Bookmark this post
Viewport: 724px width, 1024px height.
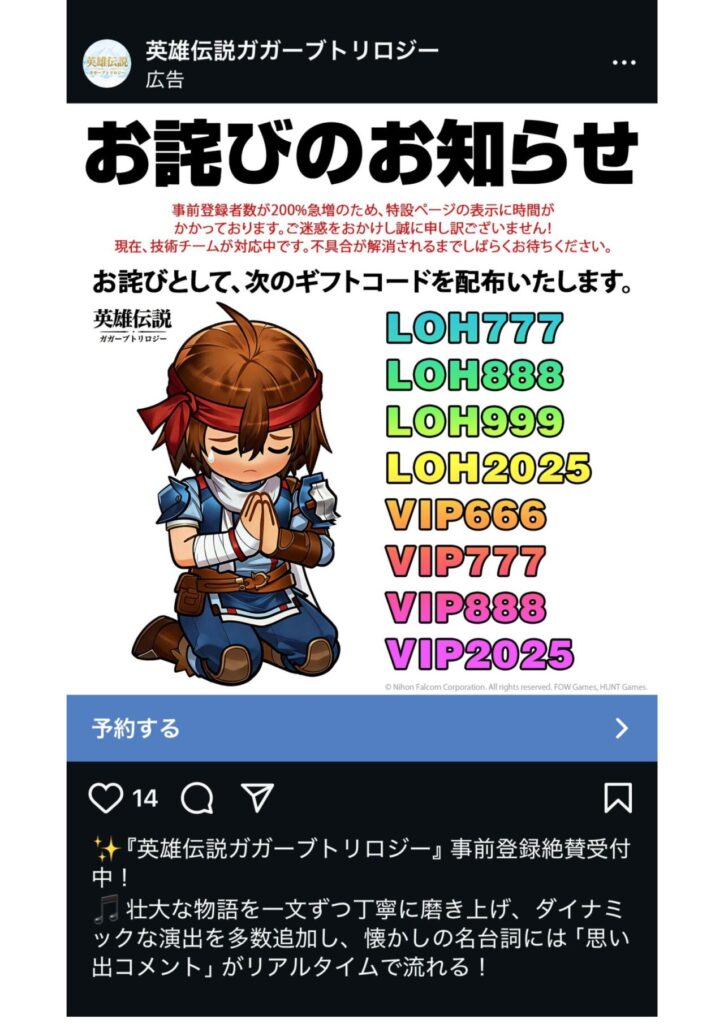coord(618,798)
